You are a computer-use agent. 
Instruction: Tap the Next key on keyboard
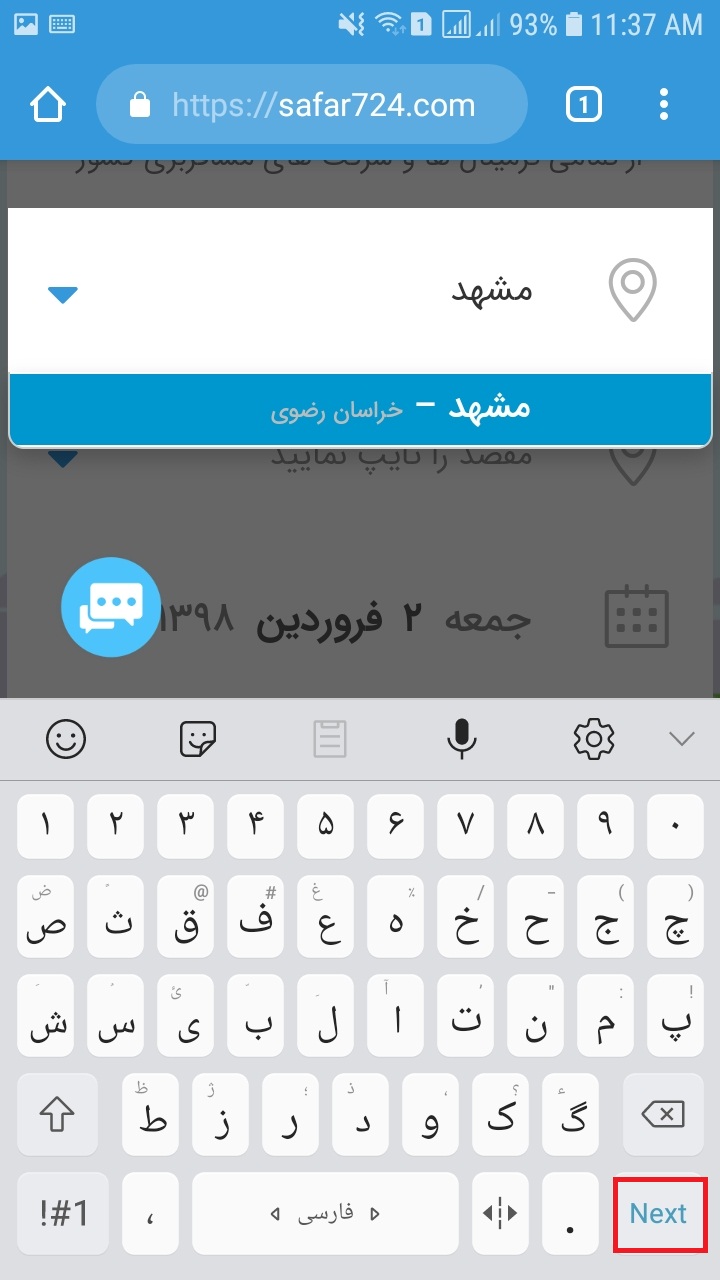tap(658, 1213)
